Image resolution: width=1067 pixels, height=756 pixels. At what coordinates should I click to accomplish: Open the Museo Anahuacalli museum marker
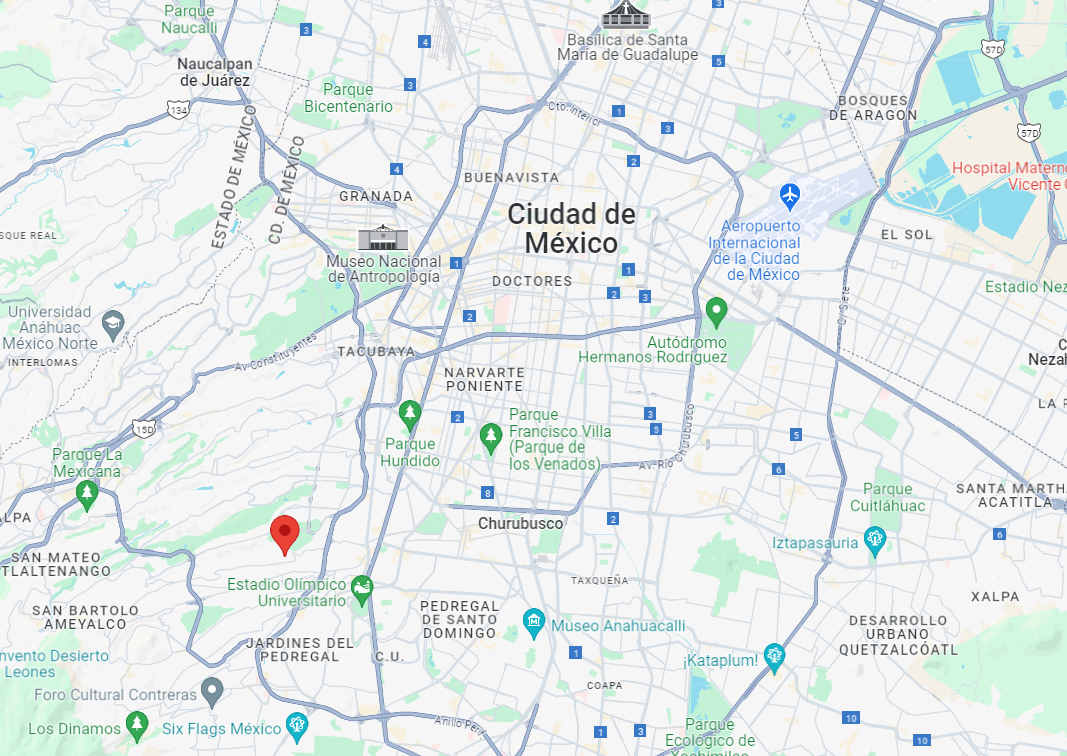pyautogui.click(x=534, y=623)
